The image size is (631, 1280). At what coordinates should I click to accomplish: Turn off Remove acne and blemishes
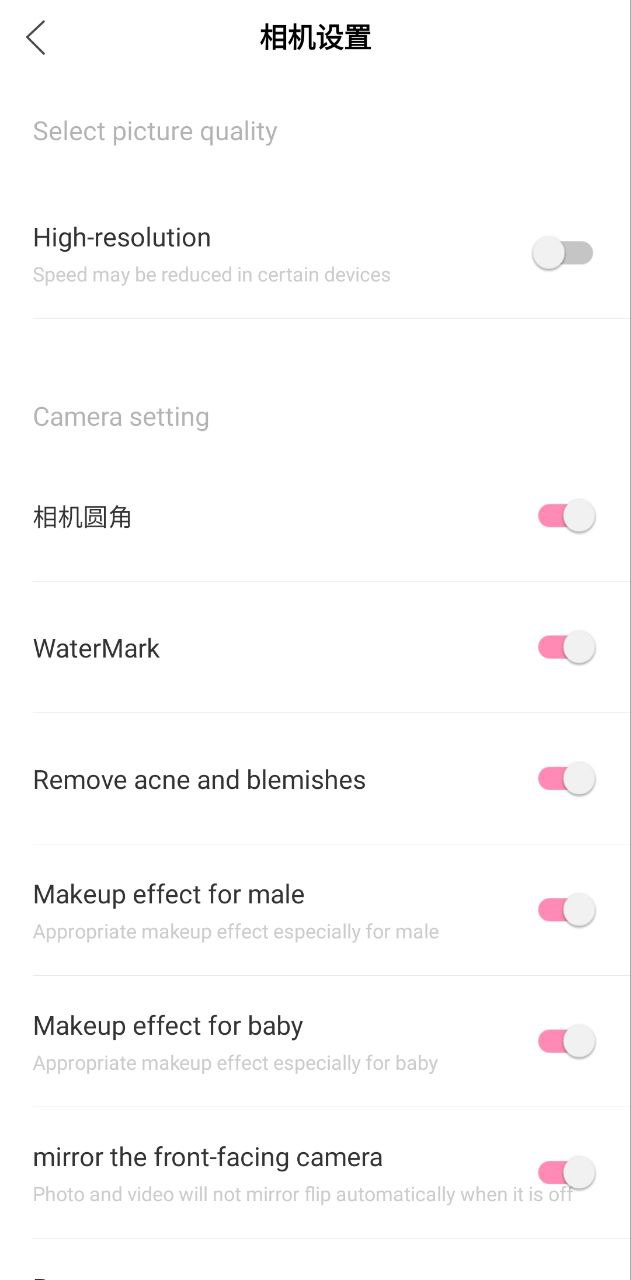point(566,779)
